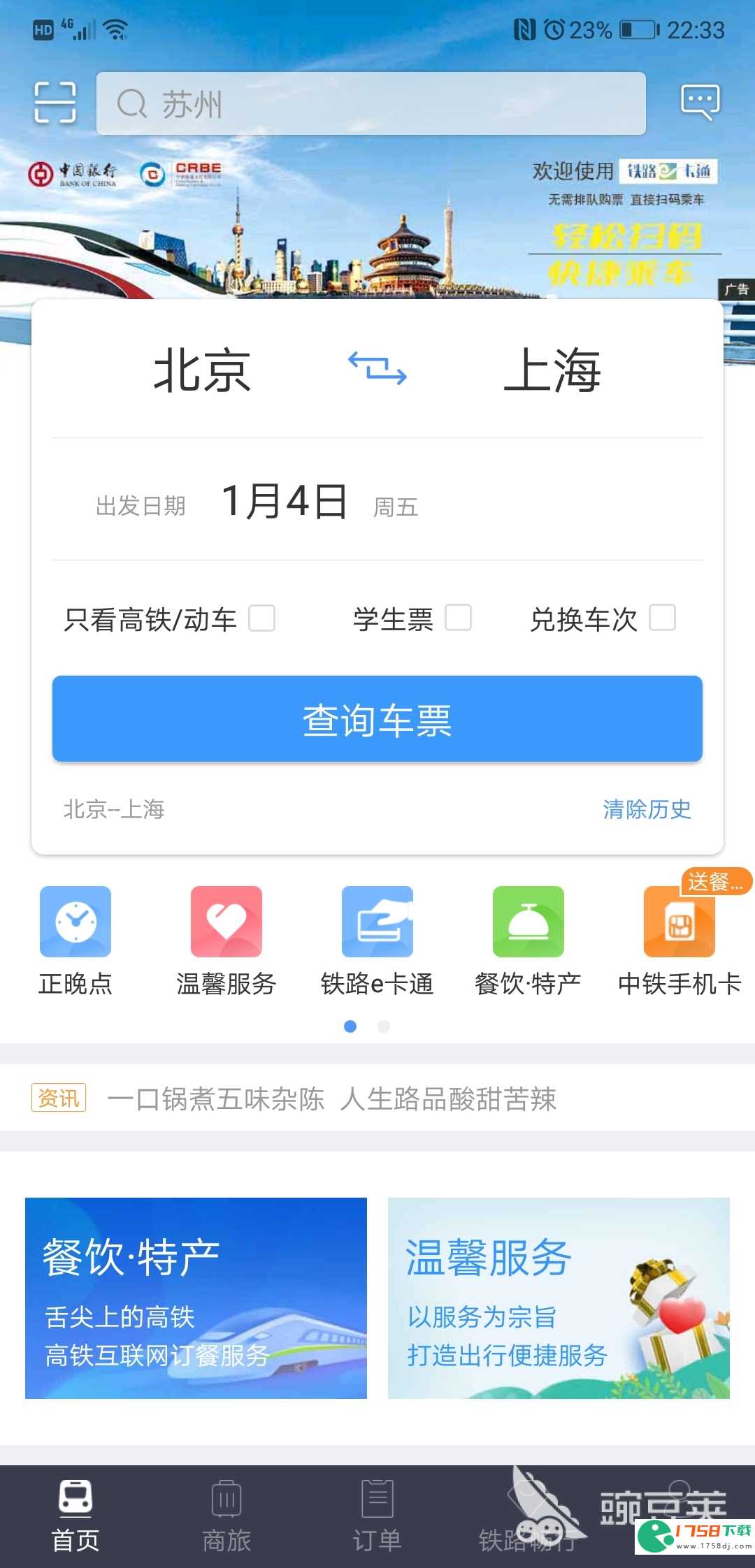The image size is (755, 1568).
Task: Open 中铁手机卡 shortcut
Action: point(679,940)
